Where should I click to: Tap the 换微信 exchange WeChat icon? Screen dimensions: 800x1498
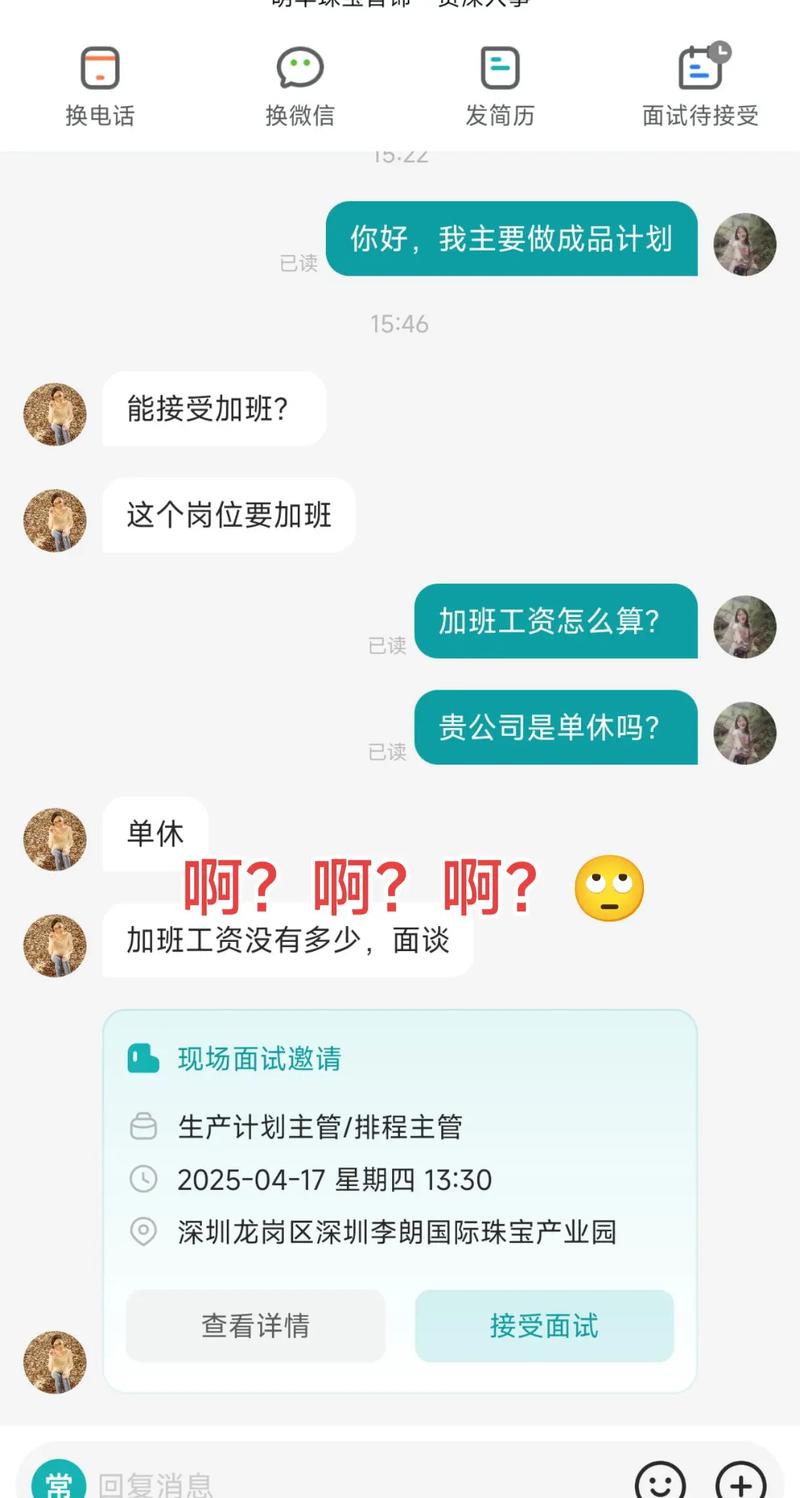[x=298, y=68]
